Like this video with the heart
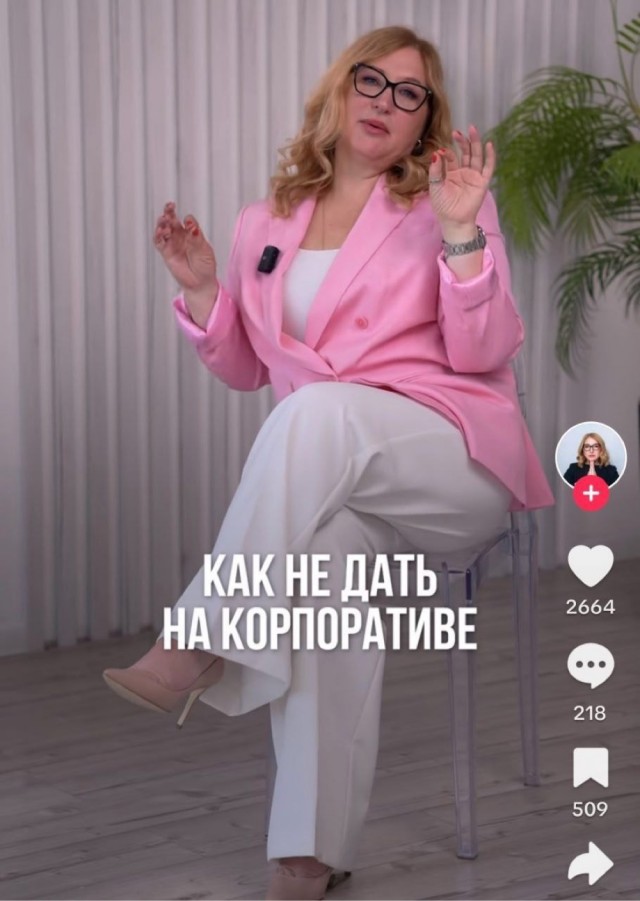Screen dimensions: 640x901 coord(591,566)
